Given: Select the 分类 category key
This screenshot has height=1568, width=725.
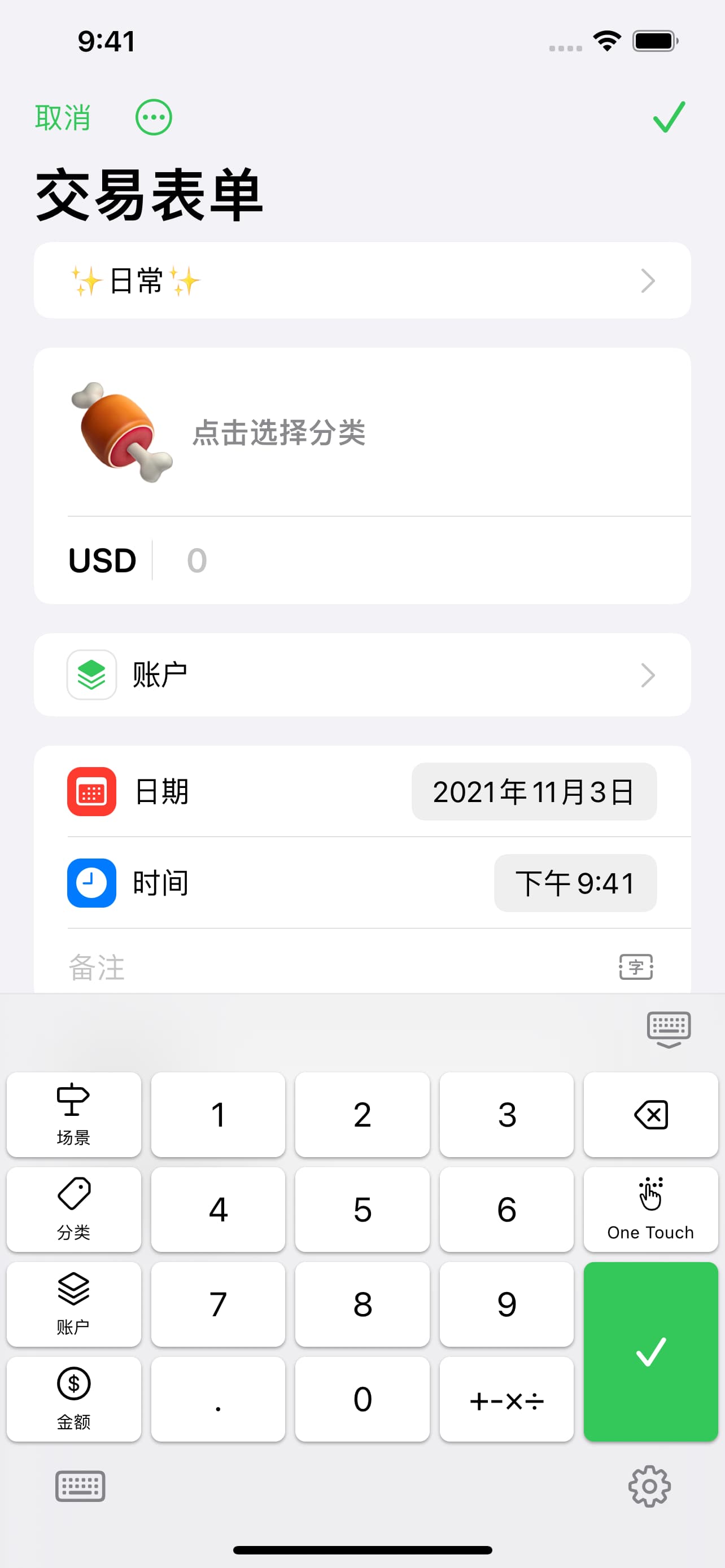Looking at the screenshot, I should click(x=73, y=1209).
